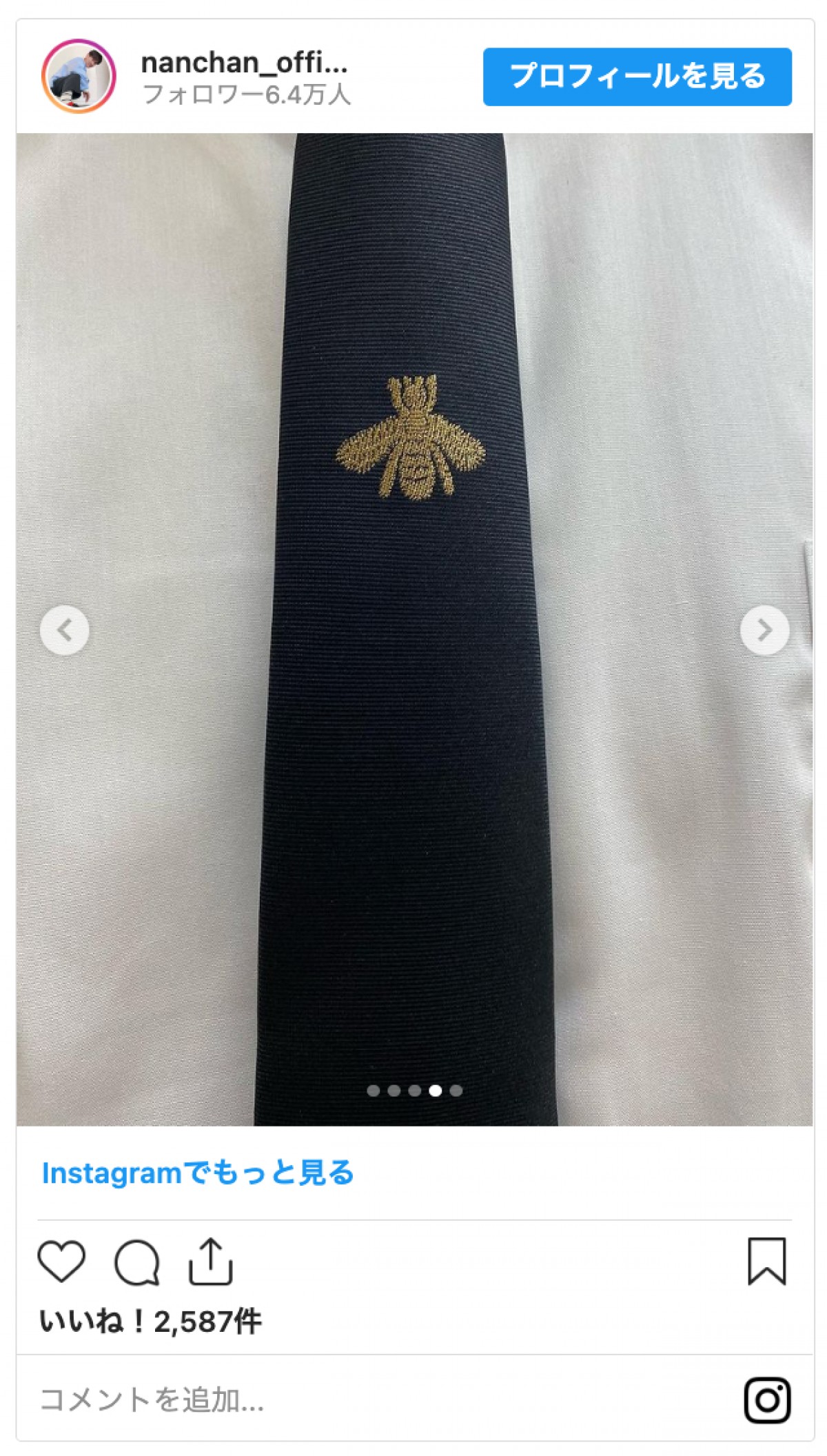The image size is (827, 1456).
Task: Go to previous photo in carousel
Action: point(65,629)
